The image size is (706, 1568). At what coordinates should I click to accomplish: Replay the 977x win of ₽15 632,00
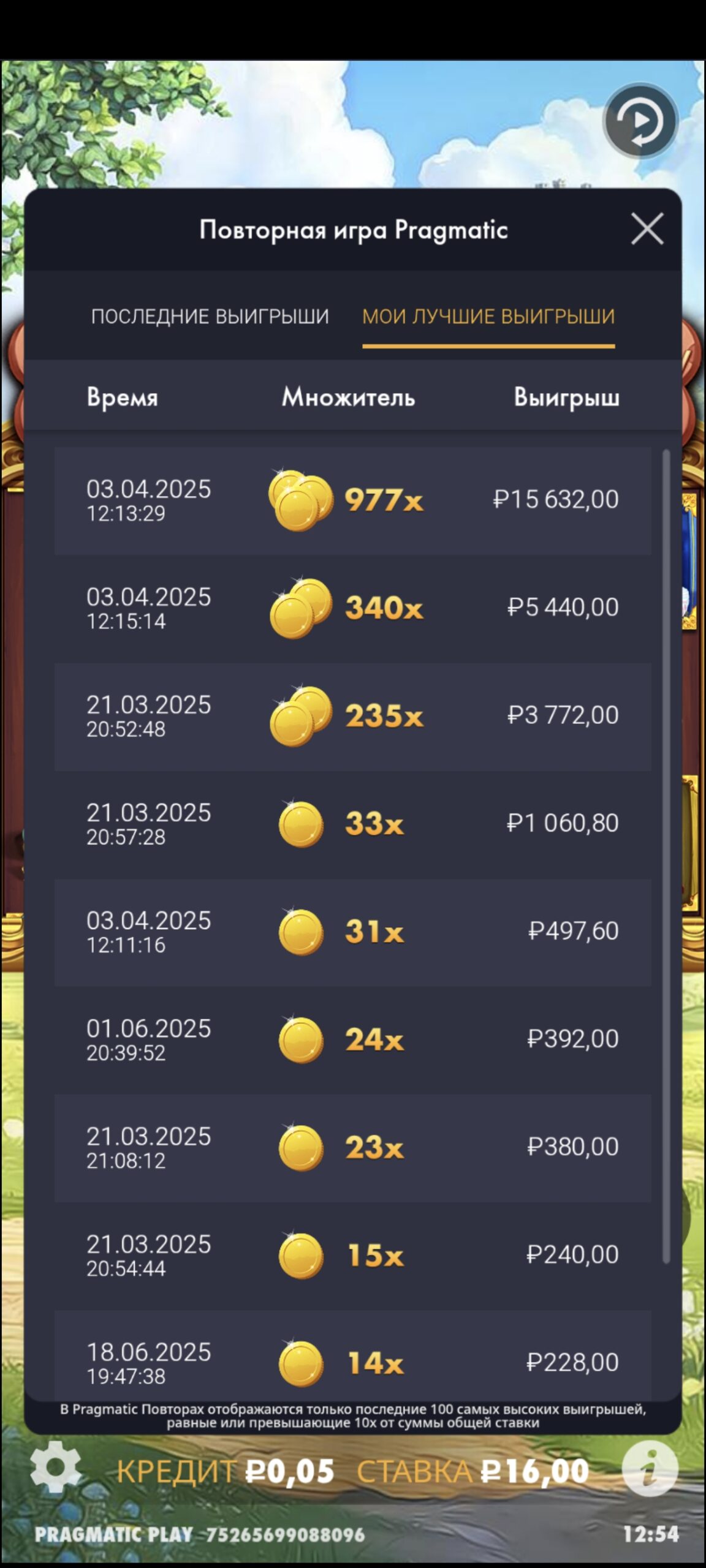352,500
